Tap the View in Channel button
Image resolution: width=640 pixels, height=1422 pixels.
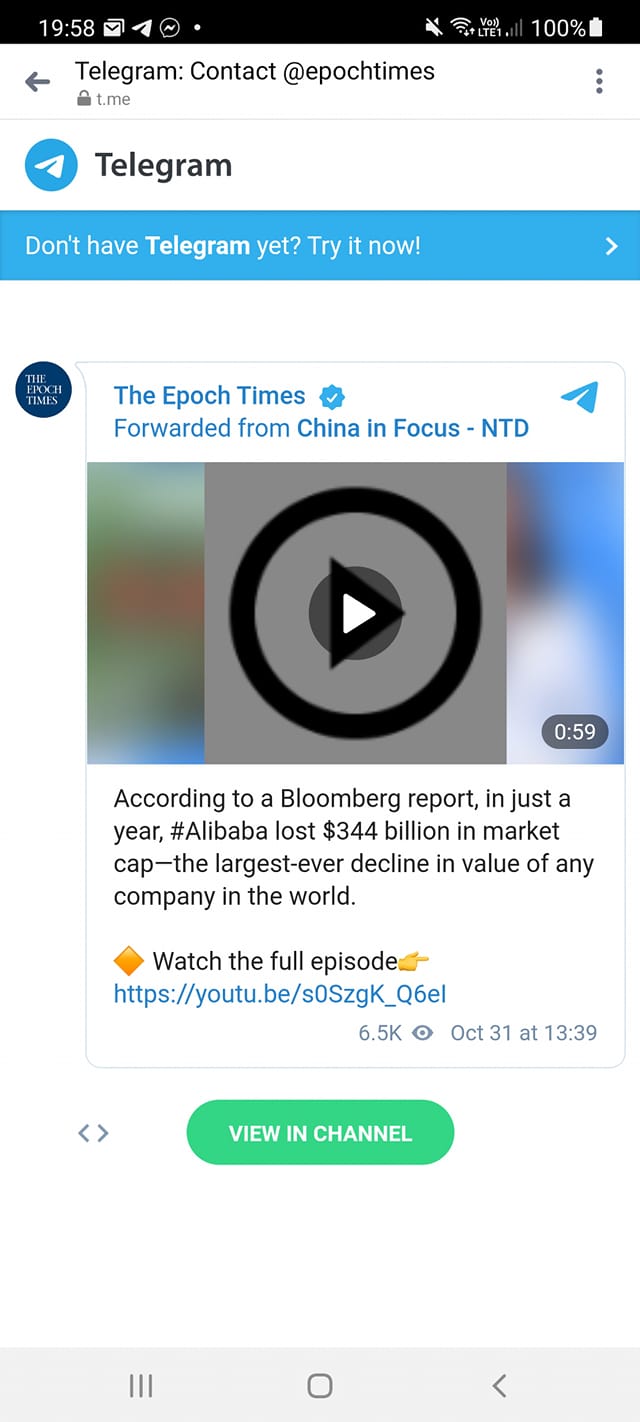pos(320,1133)
